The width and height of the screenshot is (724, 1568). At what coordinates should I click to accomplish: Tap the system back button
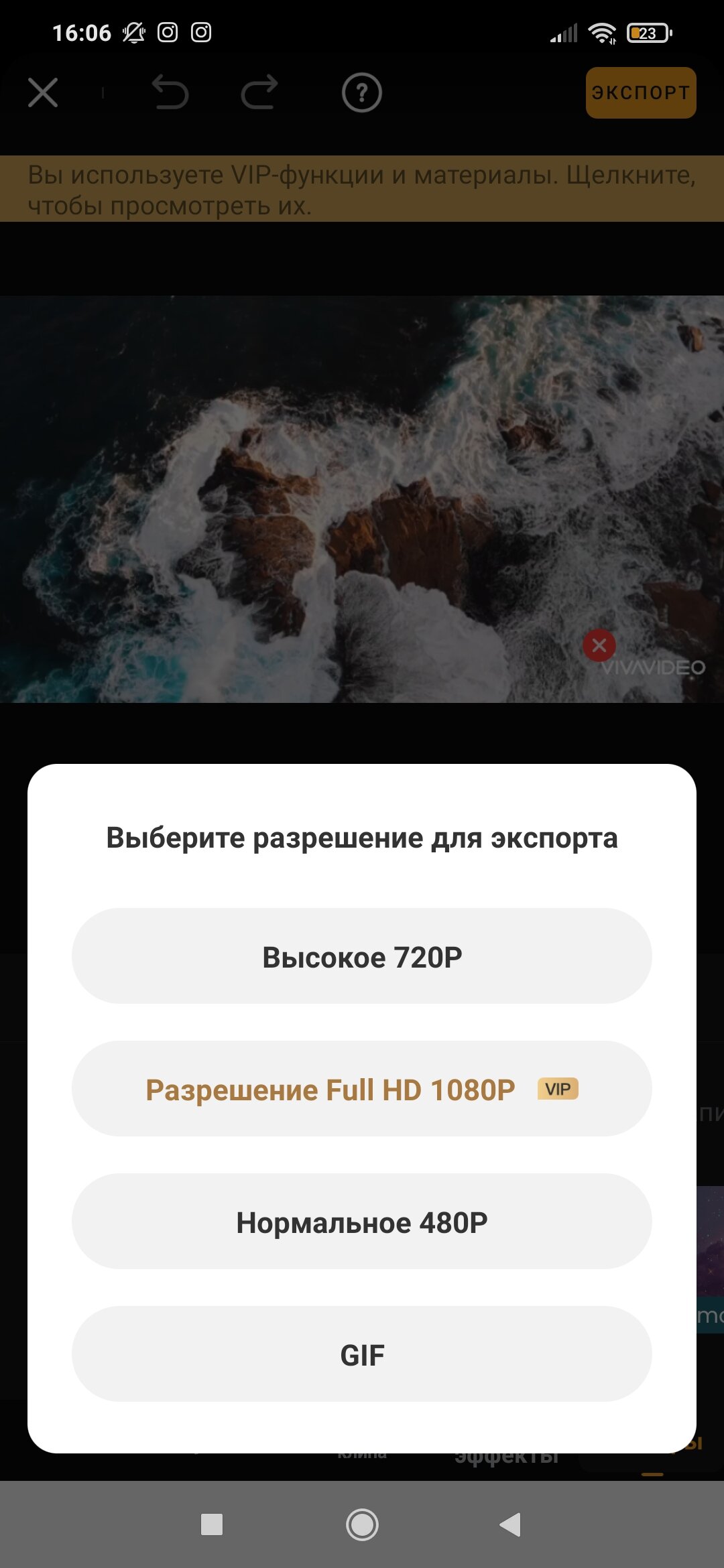click(511, 1524)
